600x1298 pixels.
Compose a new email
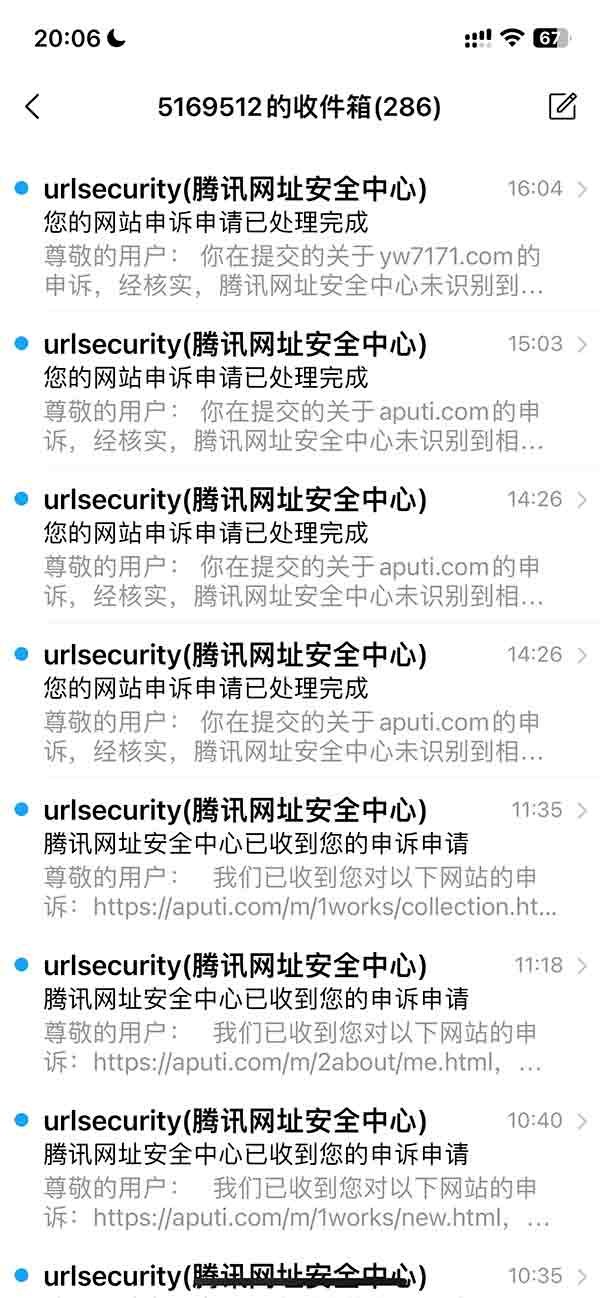563,106
